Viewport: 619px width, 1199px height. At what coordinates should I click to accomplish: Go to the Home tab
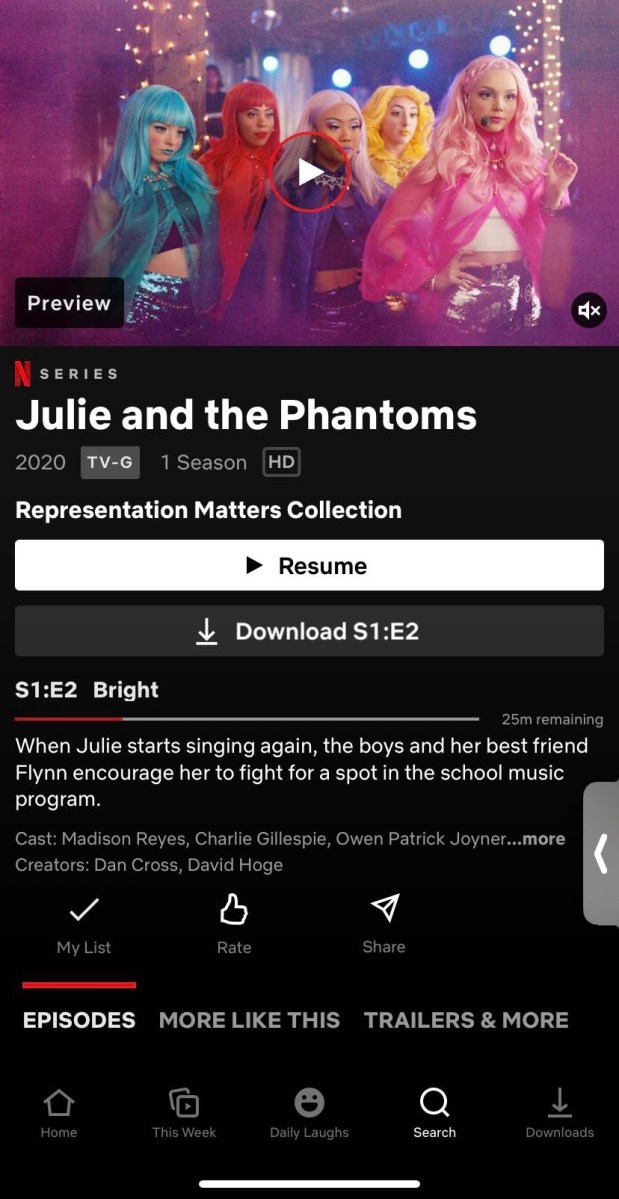click(59, 1113)
